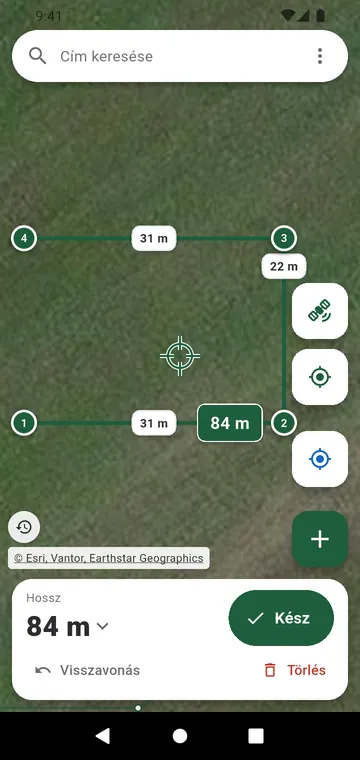Select measurement point 2
Viewport: 360px width, 760px height.
click(x=284, y=423)
